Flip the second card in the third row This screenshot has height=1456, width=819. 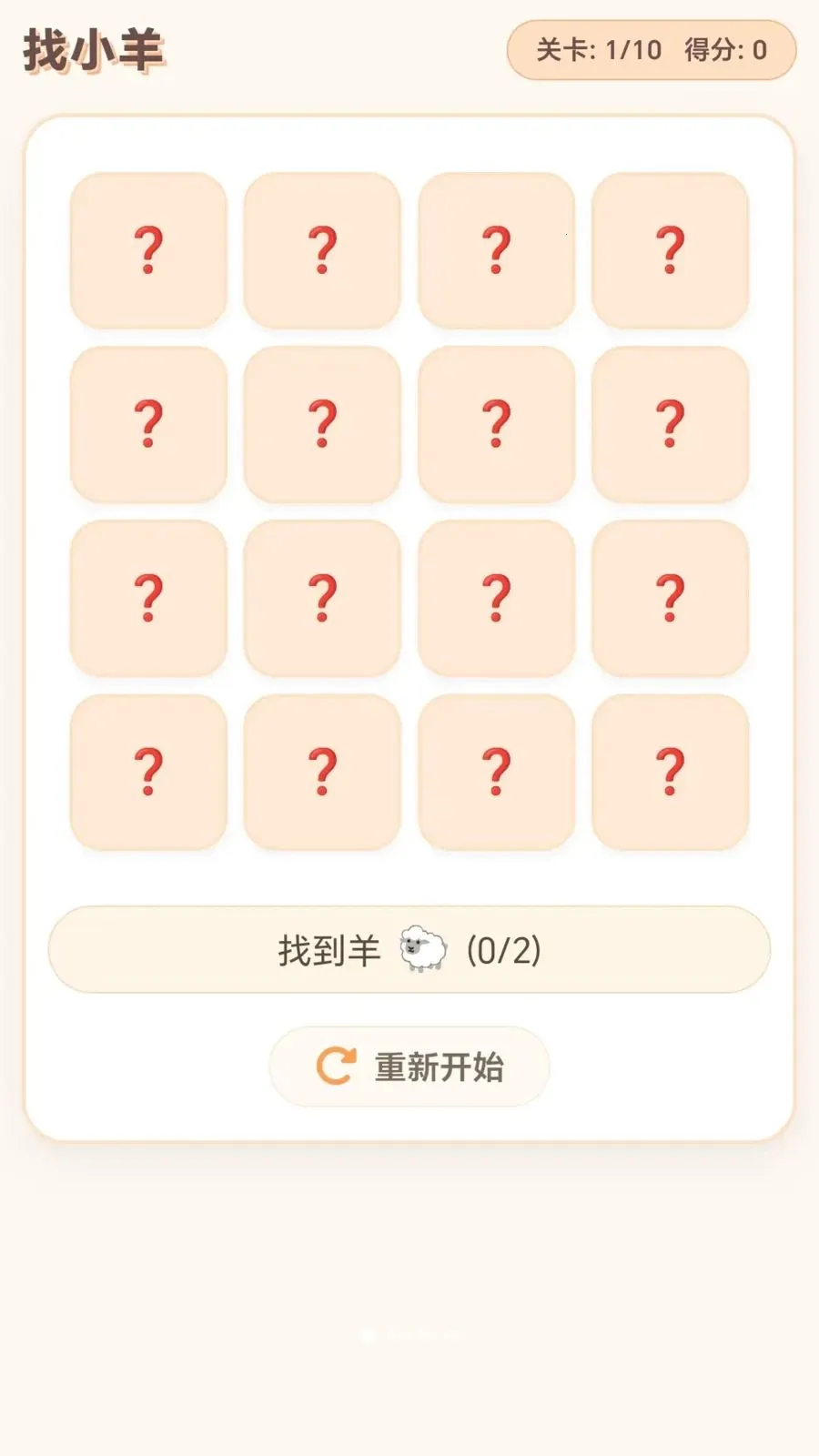(x=322, y=596)
